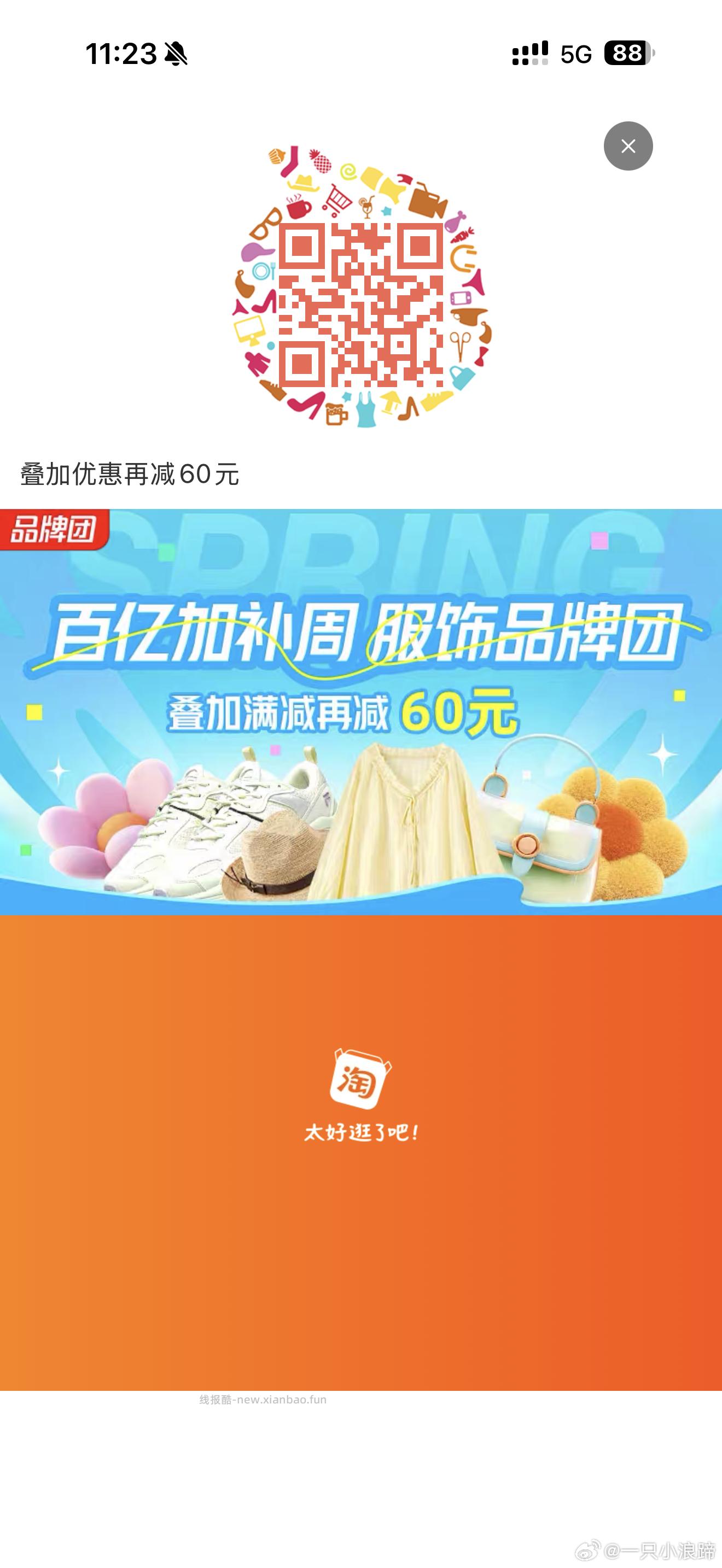Tap the blue handbag icon near the QR code
722x1568 pixels.
(x=462, y=377)
